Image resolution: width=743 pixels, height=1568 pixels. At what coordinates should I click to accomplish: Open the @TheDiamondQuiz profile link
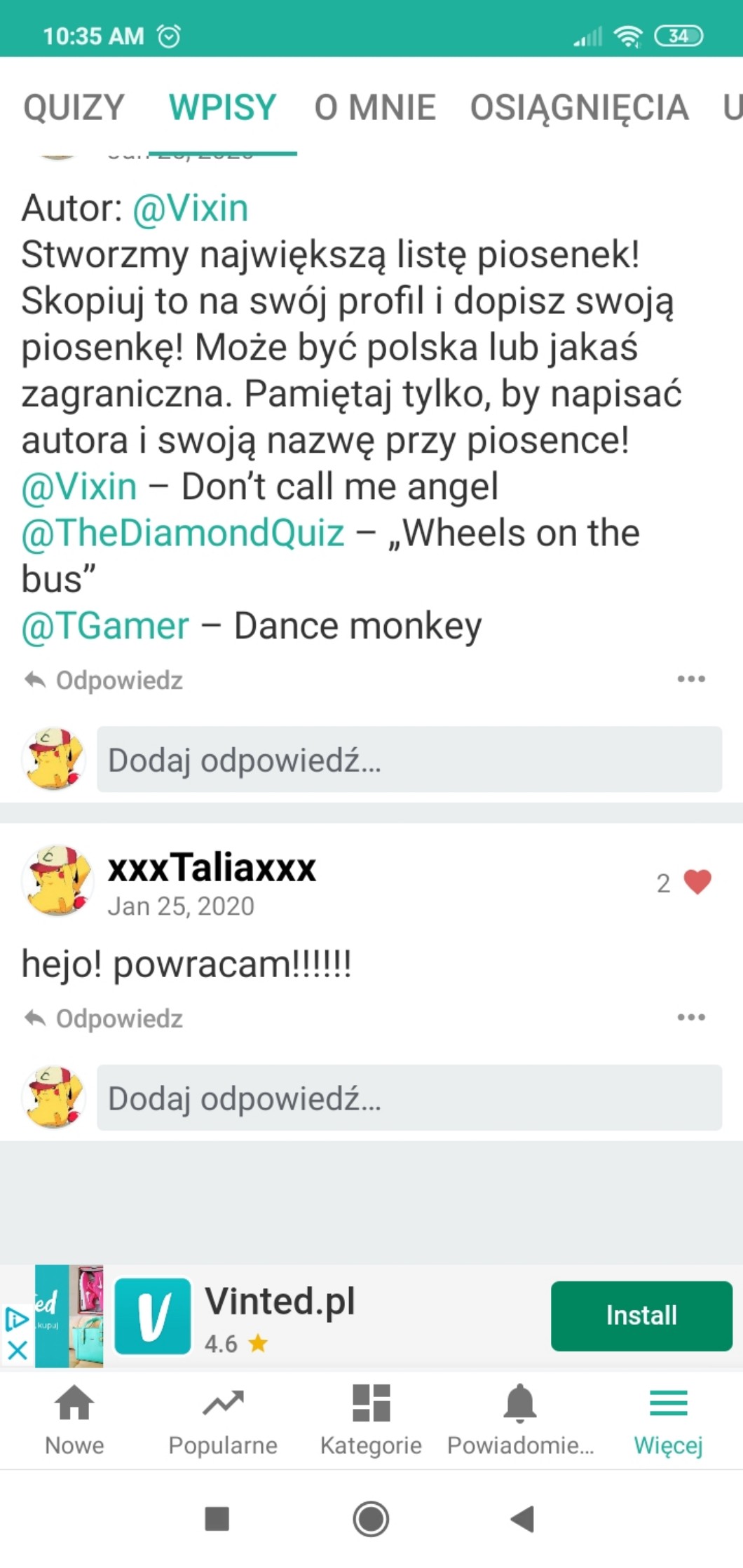tap(183, 533)
